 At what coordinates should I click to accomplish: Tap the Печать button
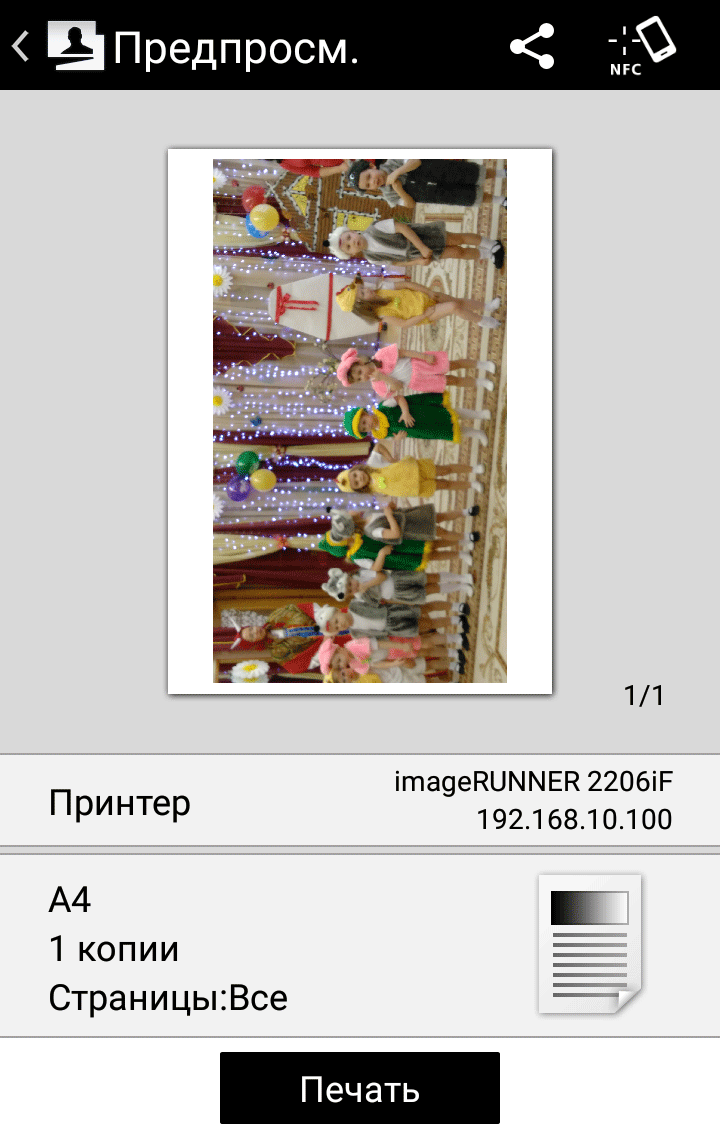click(360, 1088)
